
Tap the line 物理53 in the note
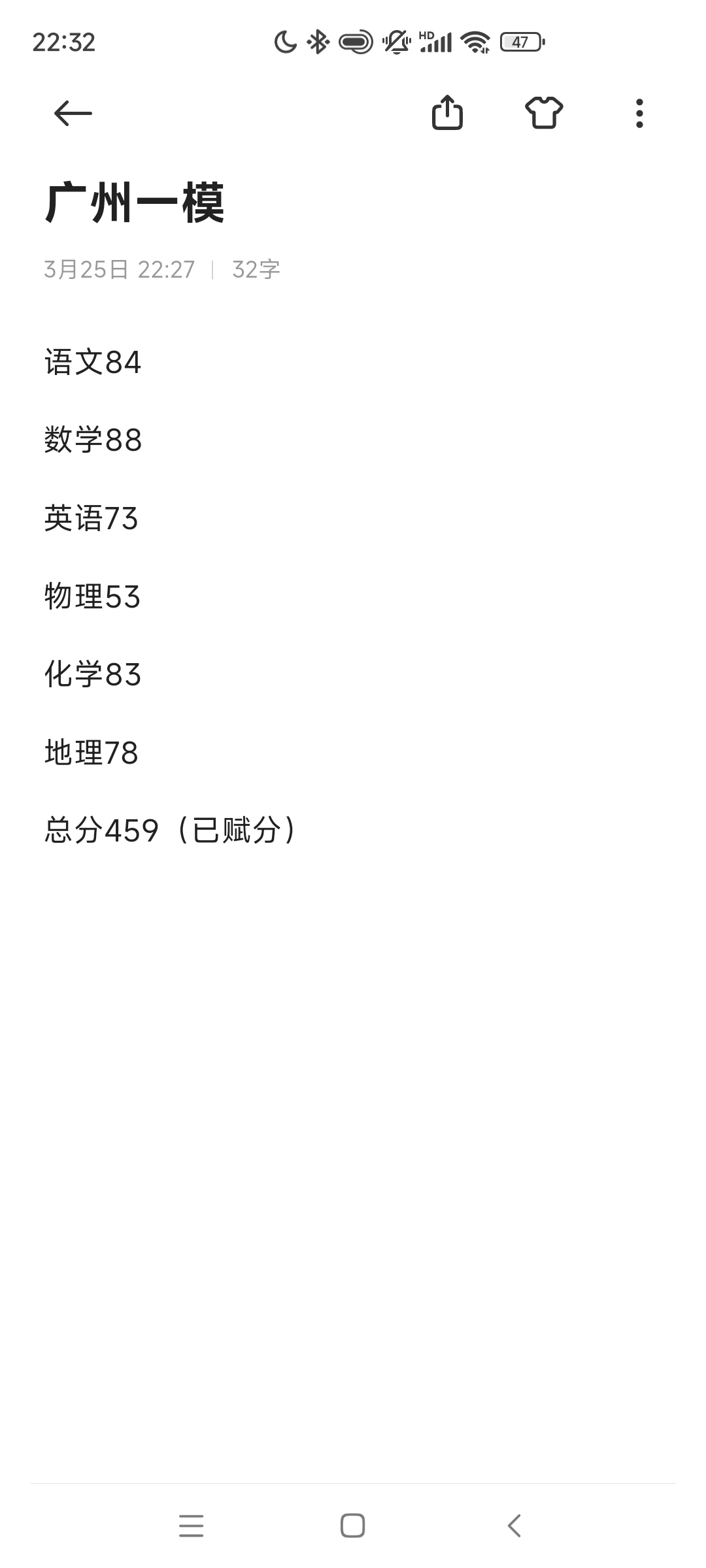point(92,596)
